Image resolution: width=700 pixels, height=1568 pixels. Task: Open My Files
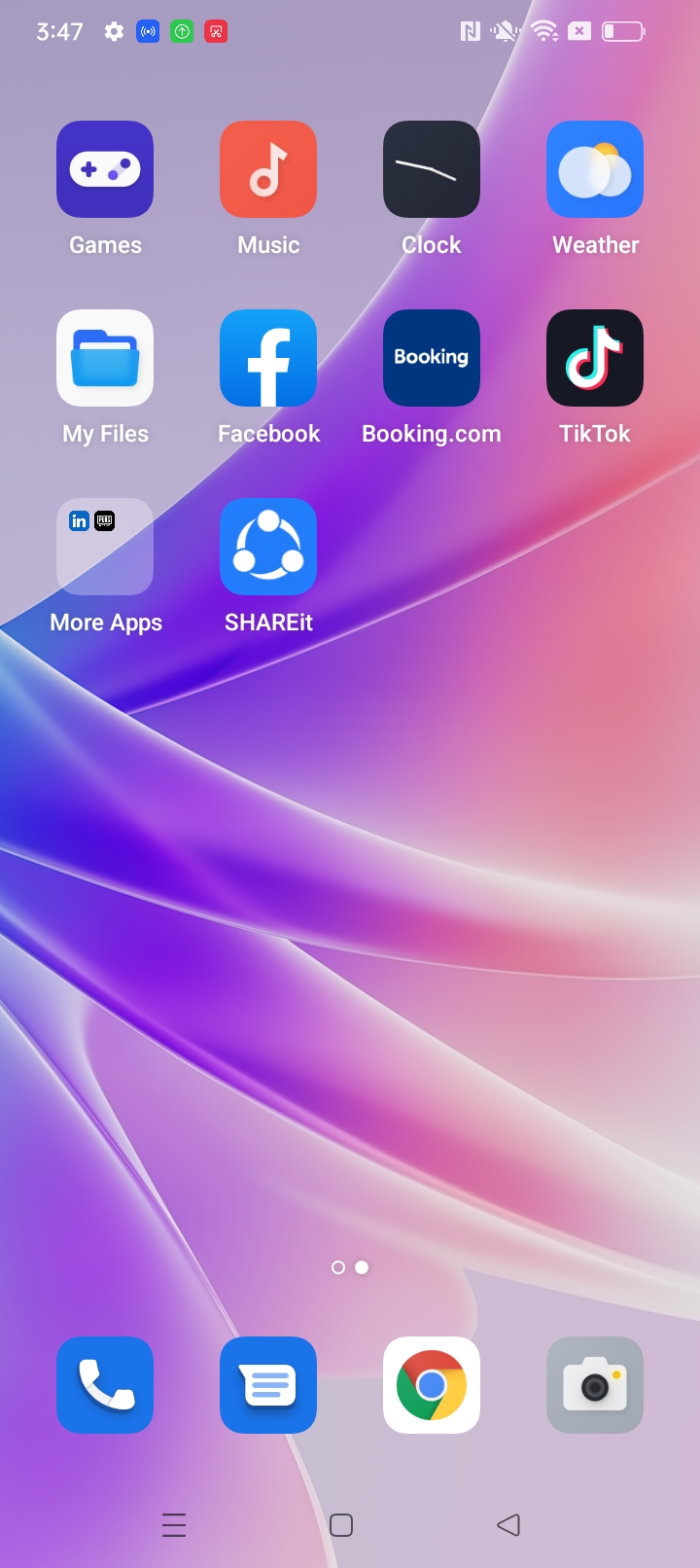point(105,358)
